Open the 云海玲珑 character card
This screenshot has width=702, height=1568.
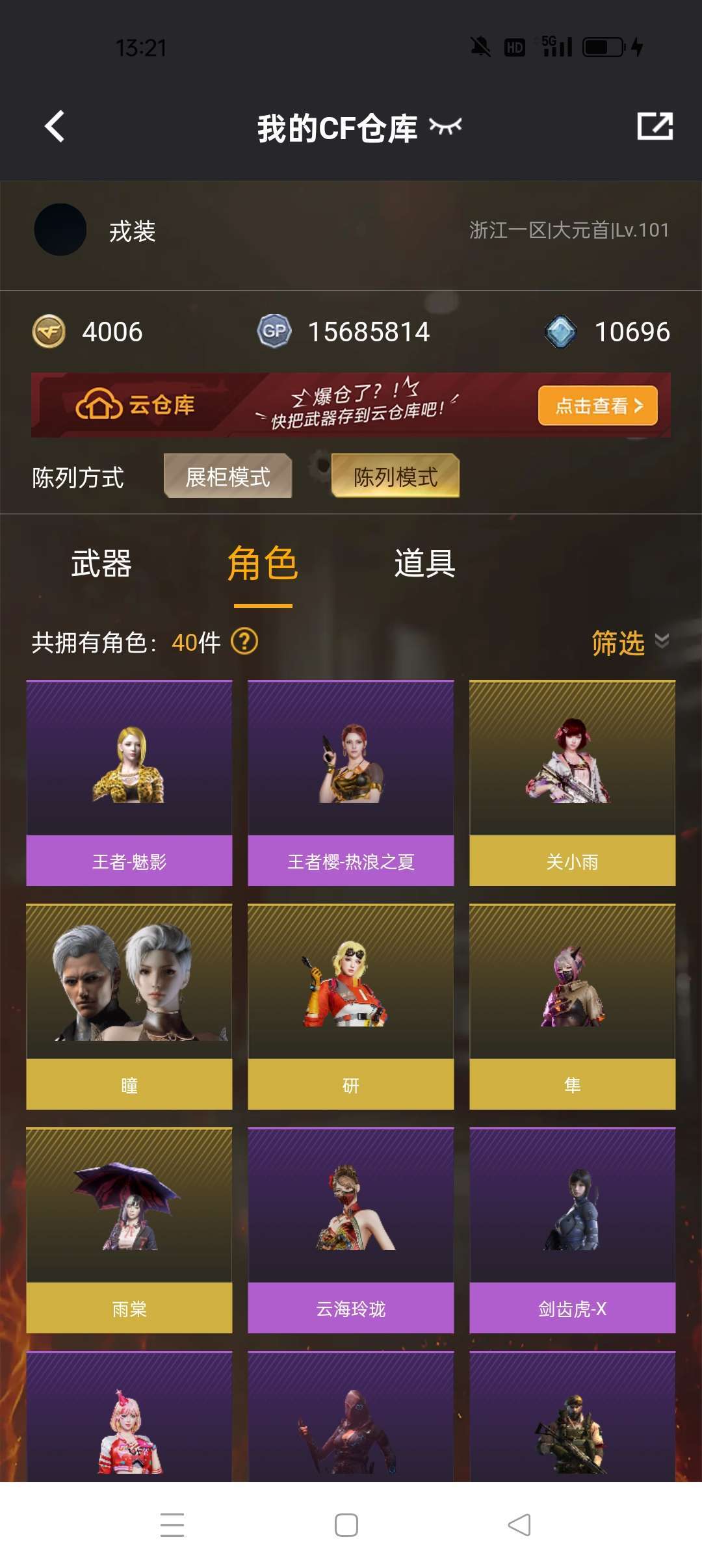tap(351, 1230)
